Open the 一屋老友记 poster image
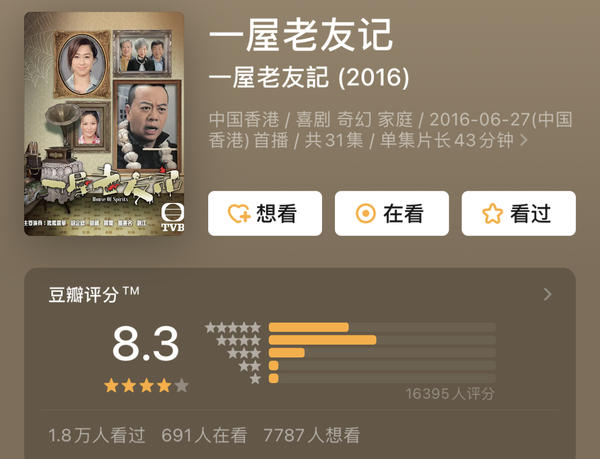600x459 pixels. (103, 124)
